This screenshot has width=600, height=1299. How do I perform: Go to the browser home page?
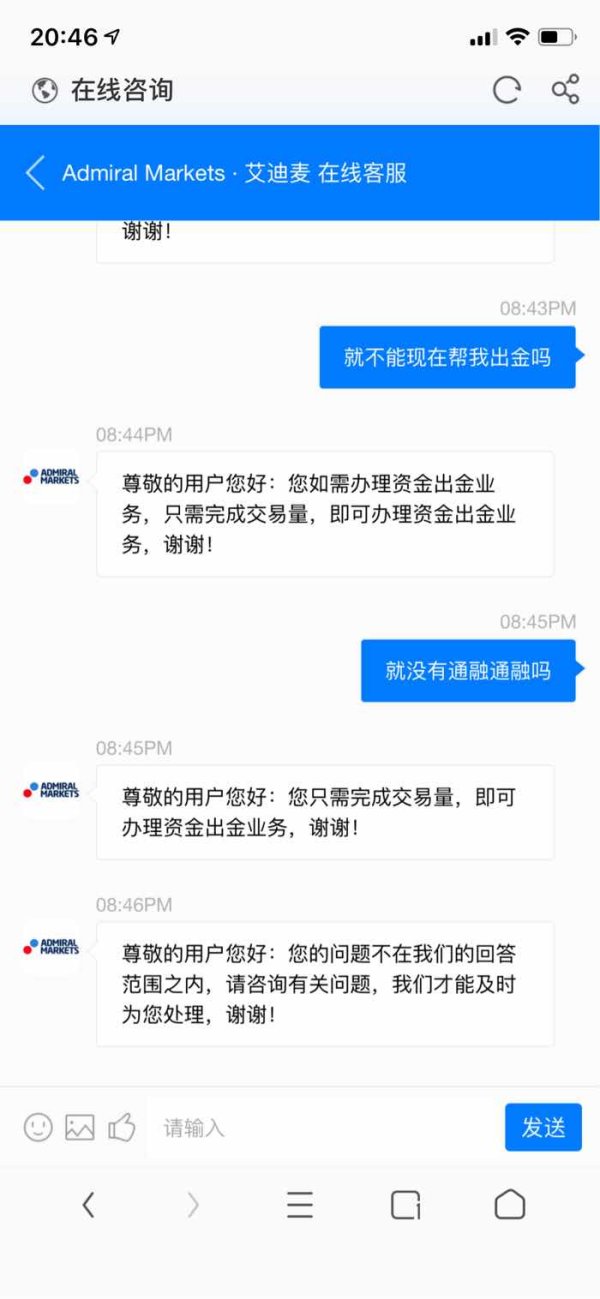tap(510, 1204)
